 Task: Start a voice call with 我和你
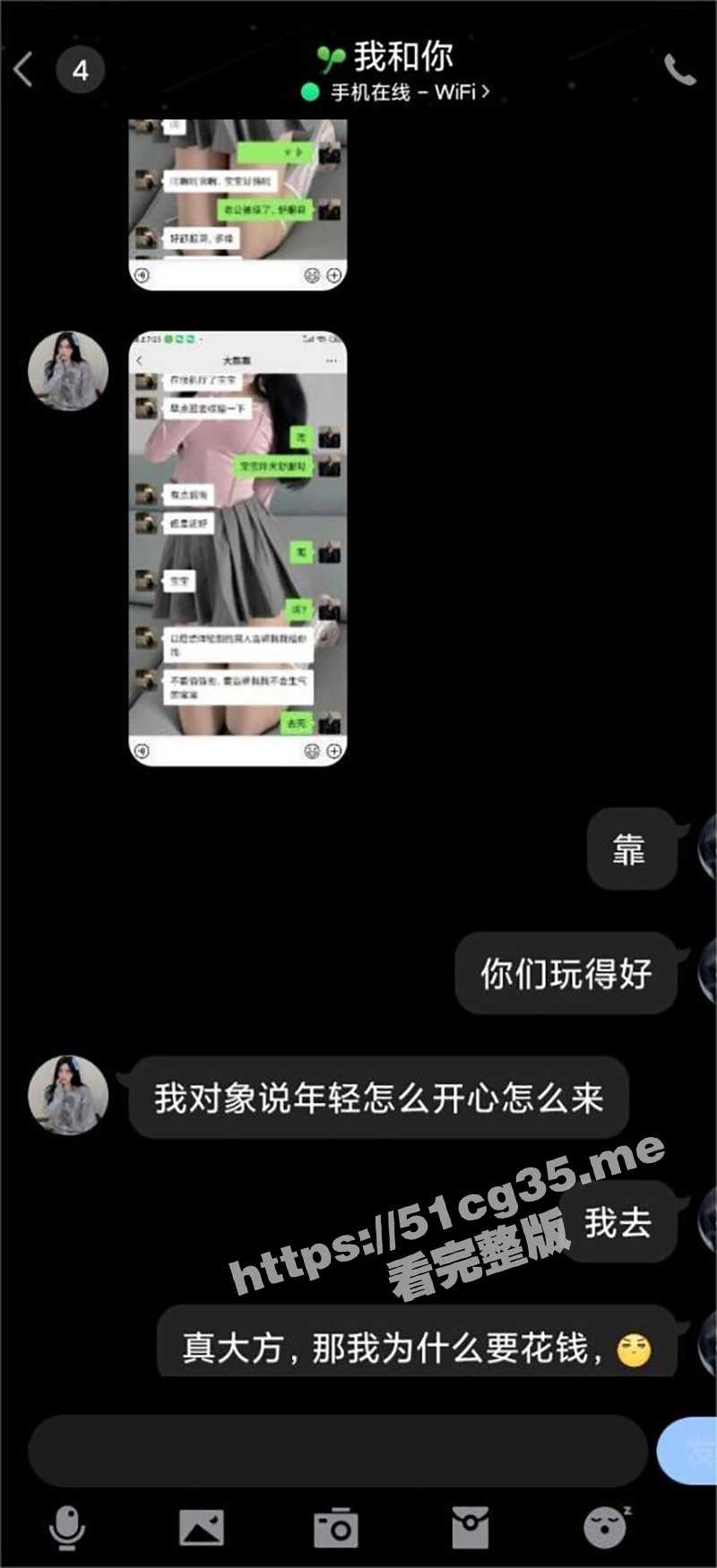[x=679, y=70]
